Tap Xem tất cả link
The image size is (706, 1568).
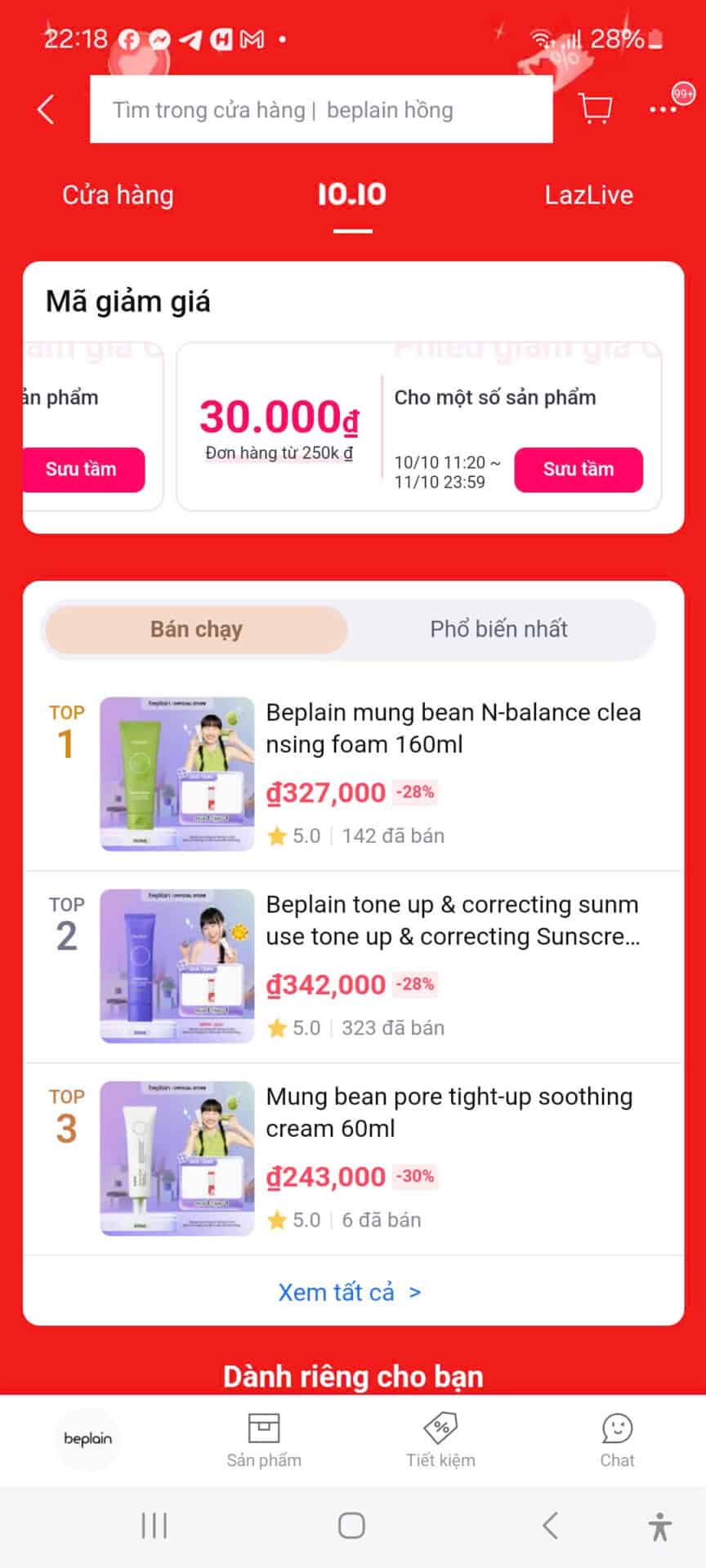click(350, 1292)
